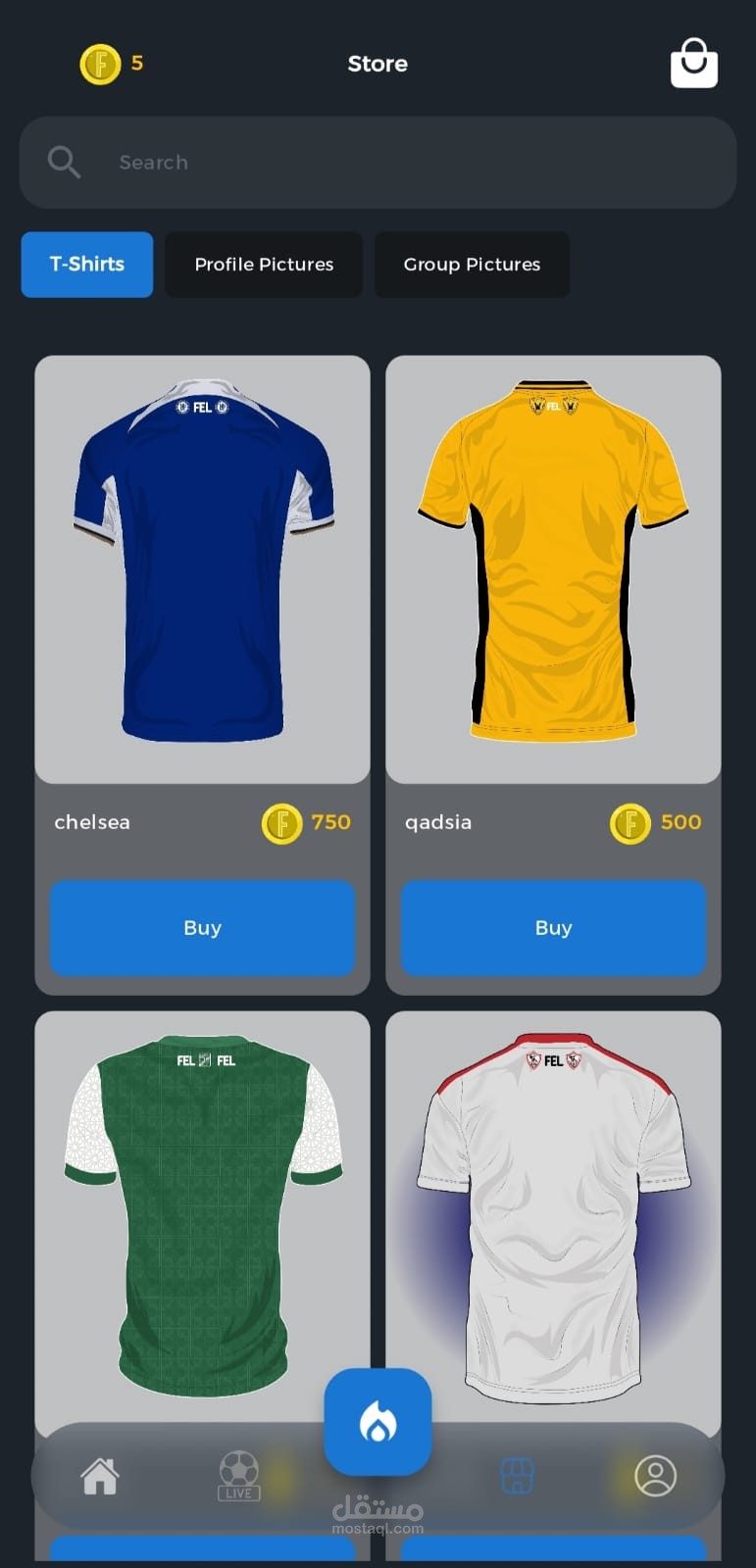Tap the Search field

(378, 163)
